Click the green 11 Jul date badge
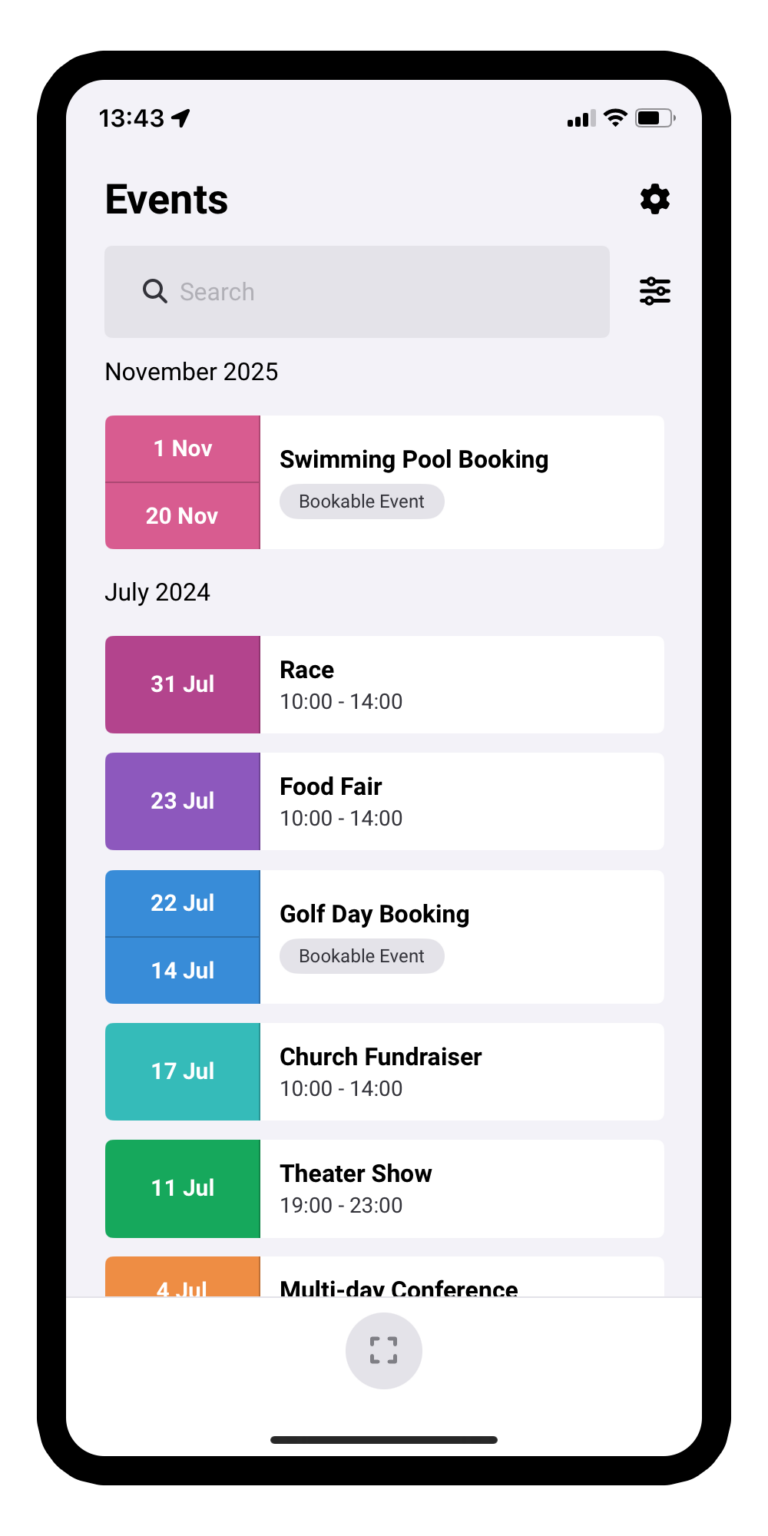This screenshot has width=768, height=1536. click(x=182, y=1188)
